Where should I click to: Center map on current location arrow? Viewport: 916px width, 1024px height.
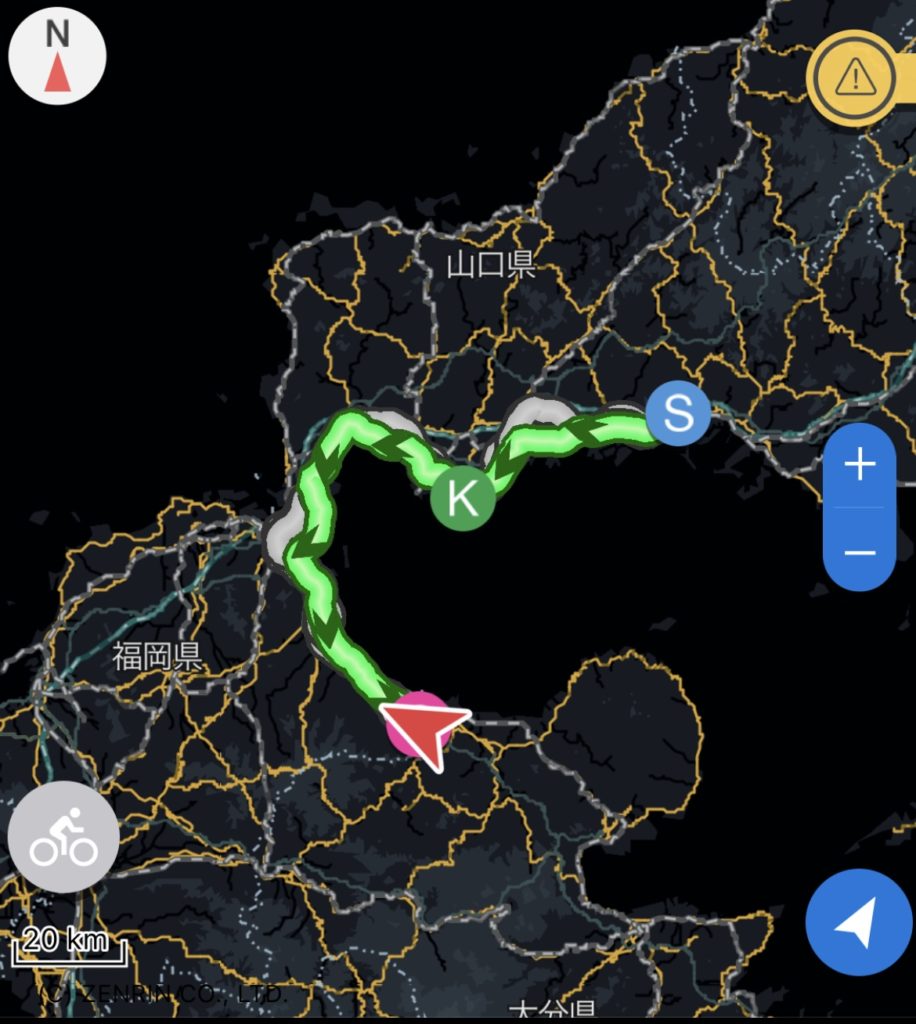pos(859,922)
